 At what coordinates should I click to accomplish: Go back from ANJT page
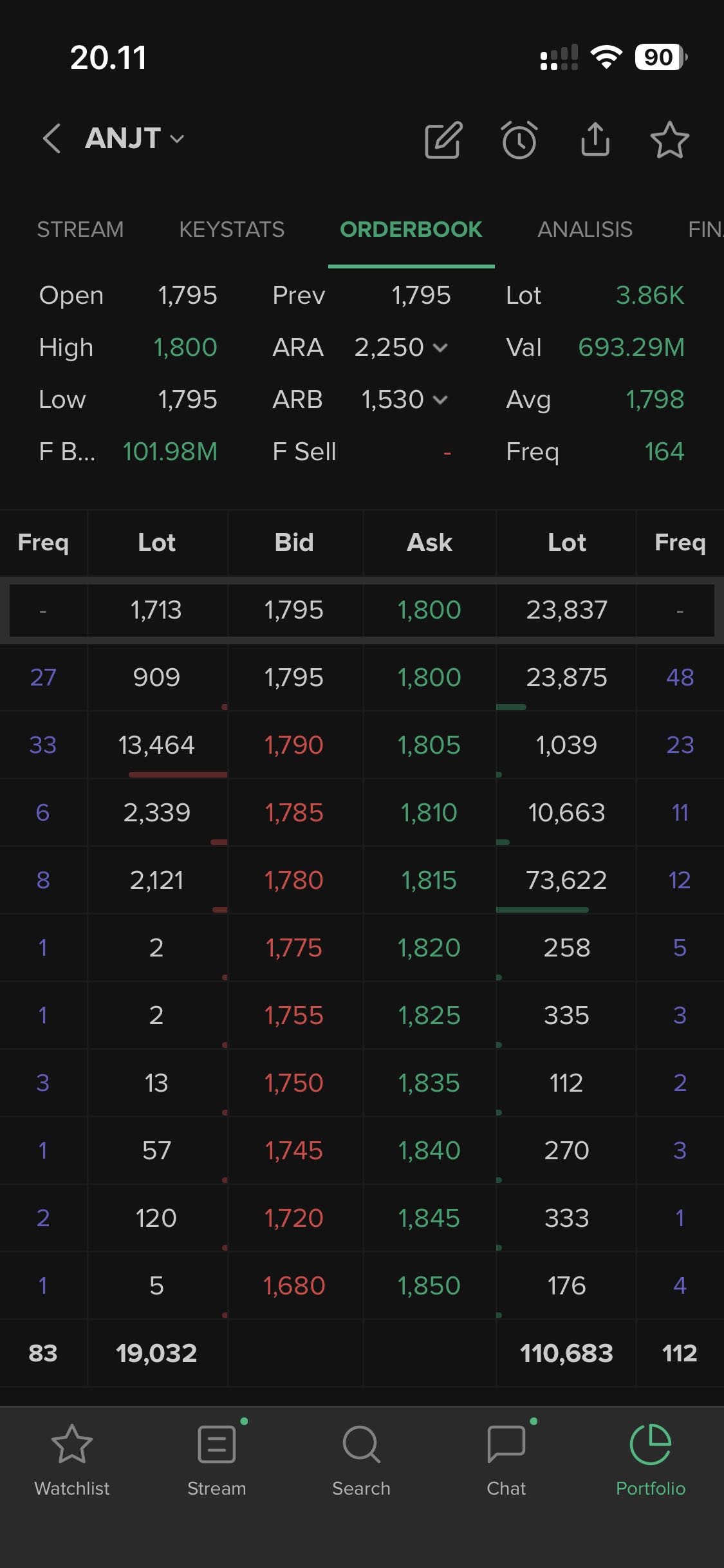point(51,138)
